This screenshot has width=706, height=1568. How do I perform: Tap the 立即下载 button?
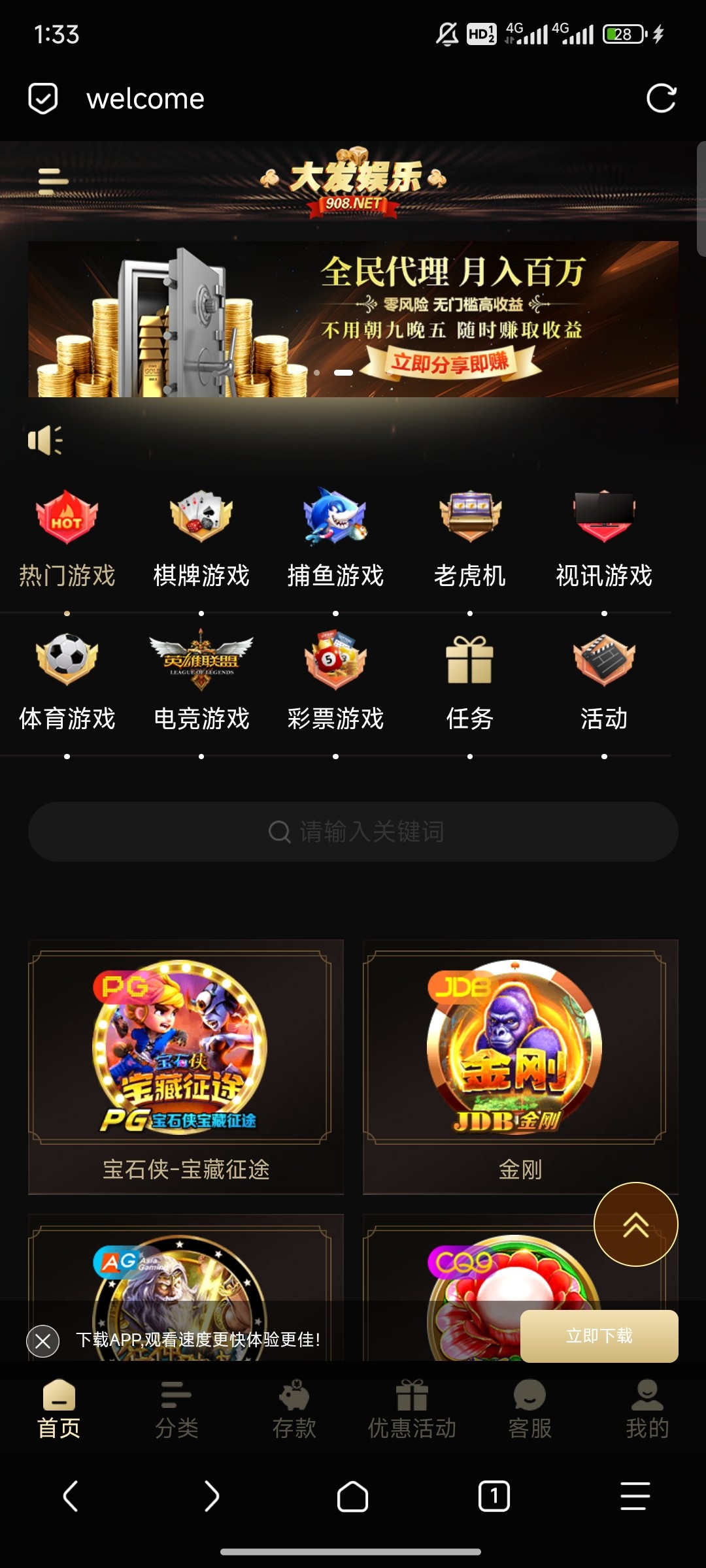tap(599, 1336)
